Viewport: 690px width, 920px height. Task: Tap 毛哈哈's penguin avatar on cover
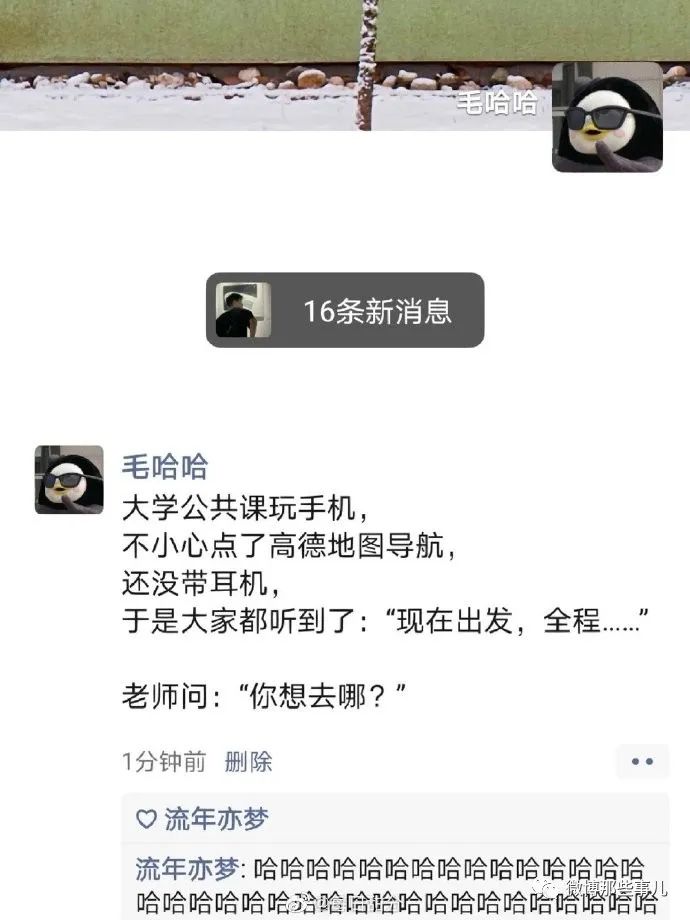tap(607, 117)
